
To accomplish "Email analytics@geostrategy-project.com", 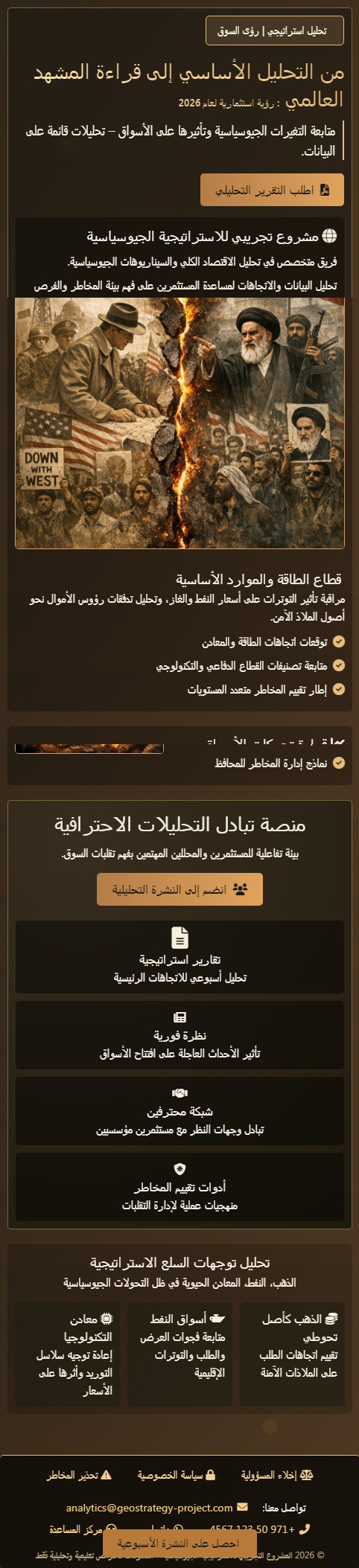I will tap(156, 1508).
